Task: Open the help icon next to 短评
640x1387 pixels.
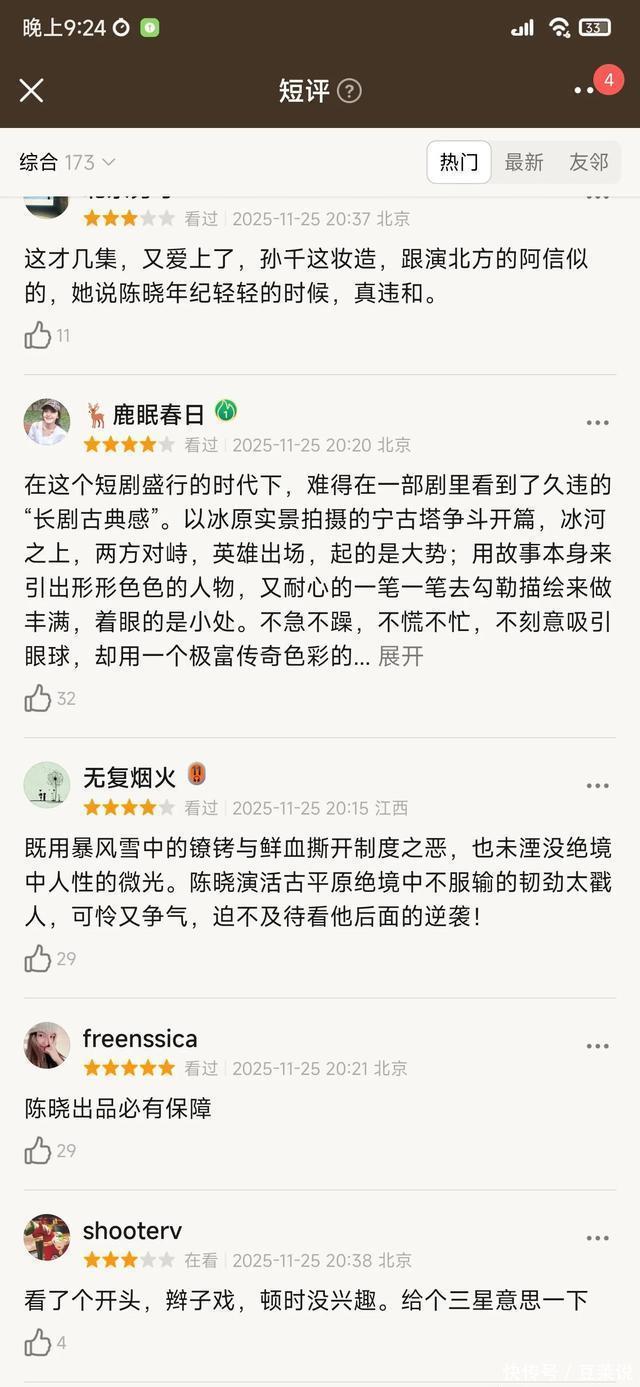Action: (349, 91)
